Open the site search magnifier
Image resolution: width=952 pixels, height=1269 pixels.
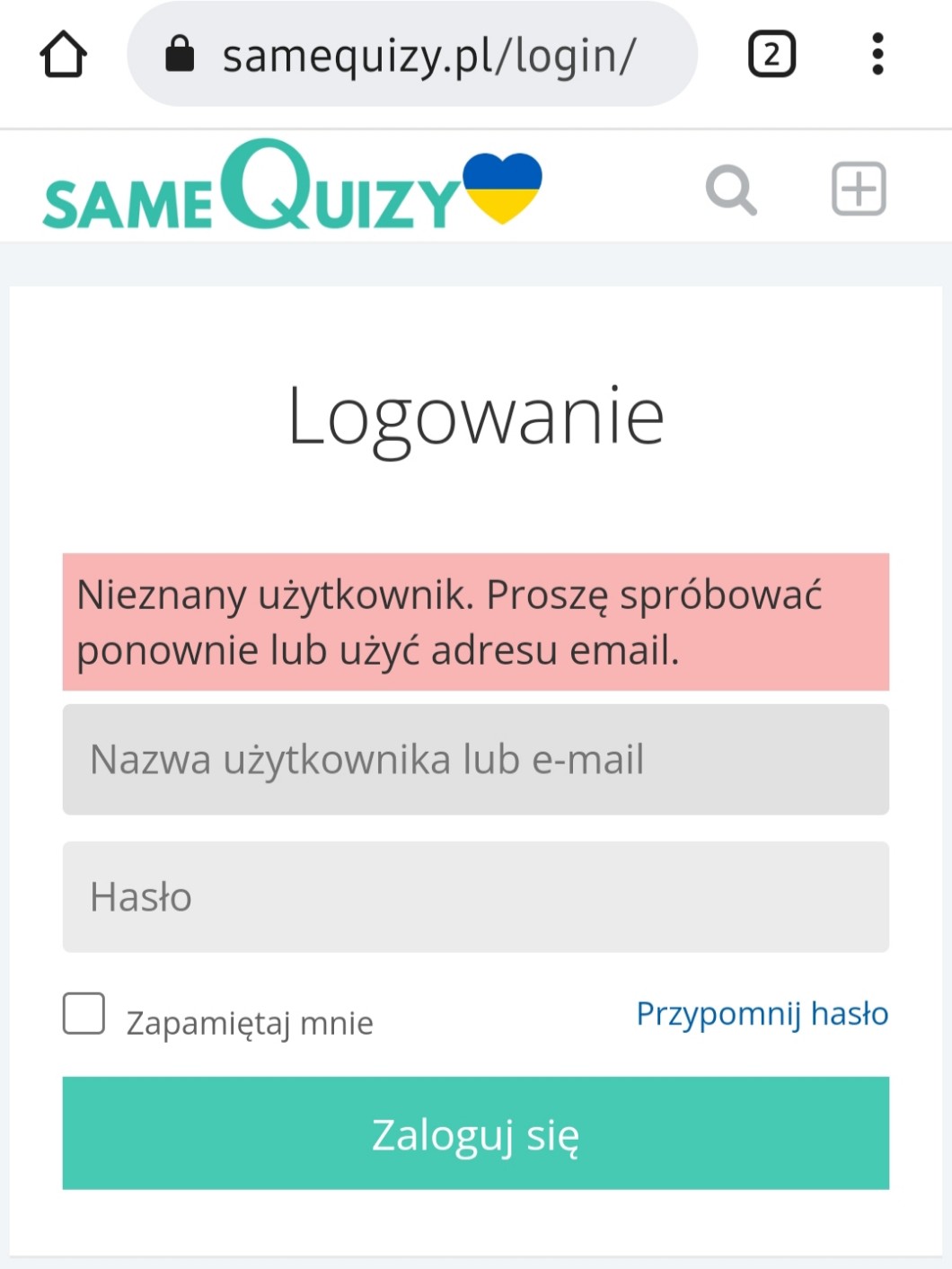pos(731,189)
